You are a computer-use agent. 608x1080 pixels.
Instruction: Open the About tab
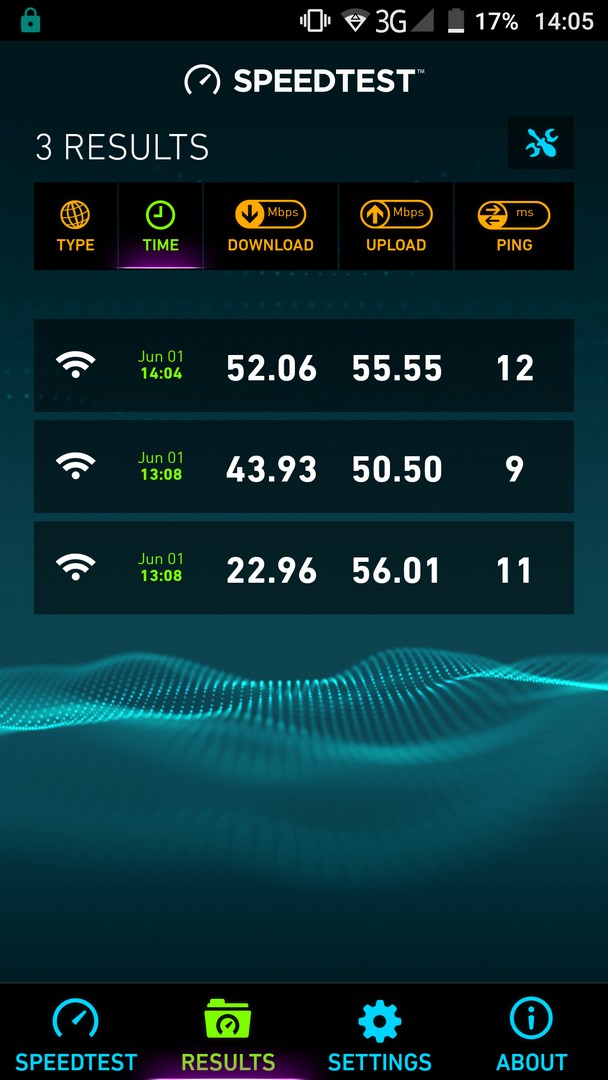pos(532,1034)
